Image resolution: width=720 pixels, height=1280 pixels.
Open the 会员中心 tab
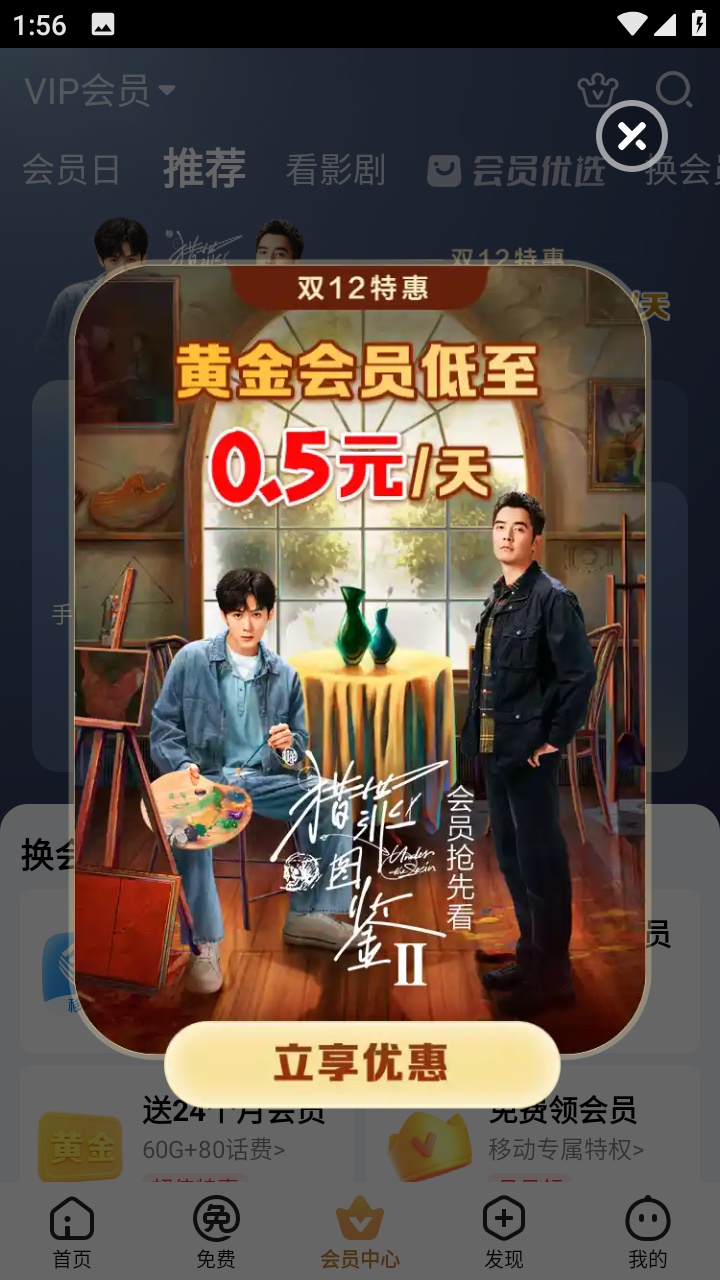[360, 1232]
